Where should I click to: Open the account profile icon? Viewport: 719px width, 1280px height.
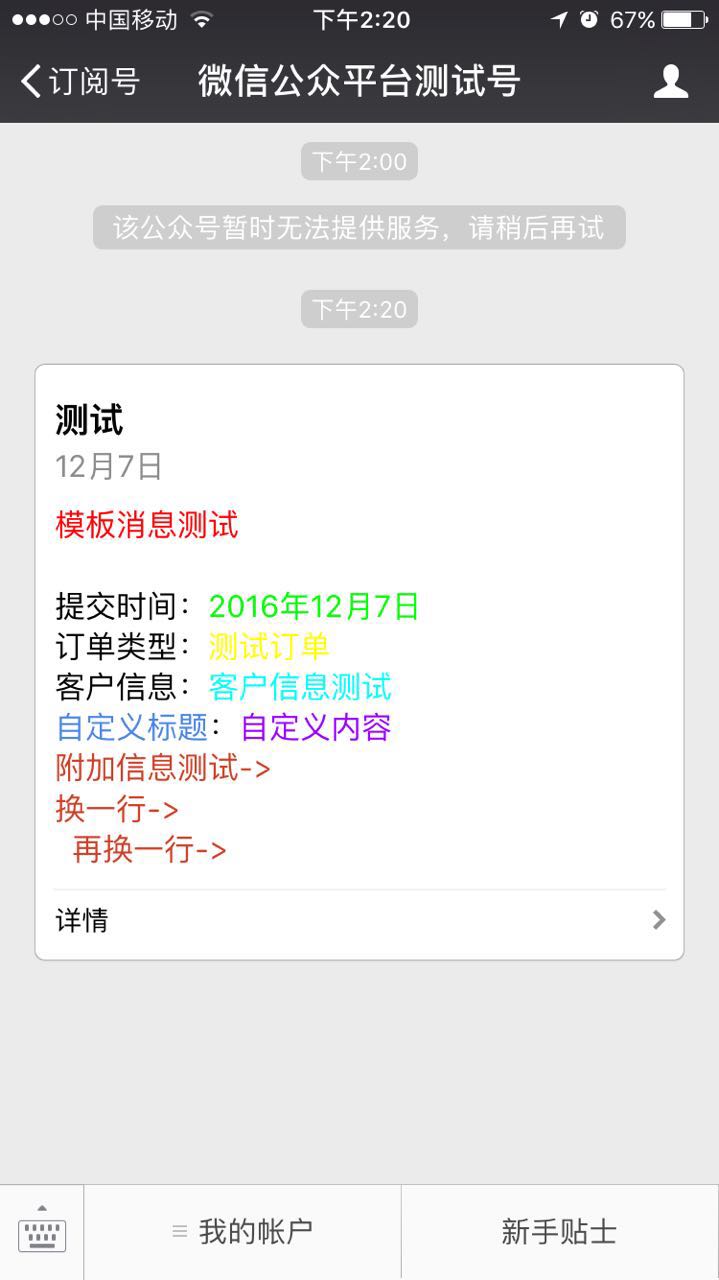coord(670,81)
